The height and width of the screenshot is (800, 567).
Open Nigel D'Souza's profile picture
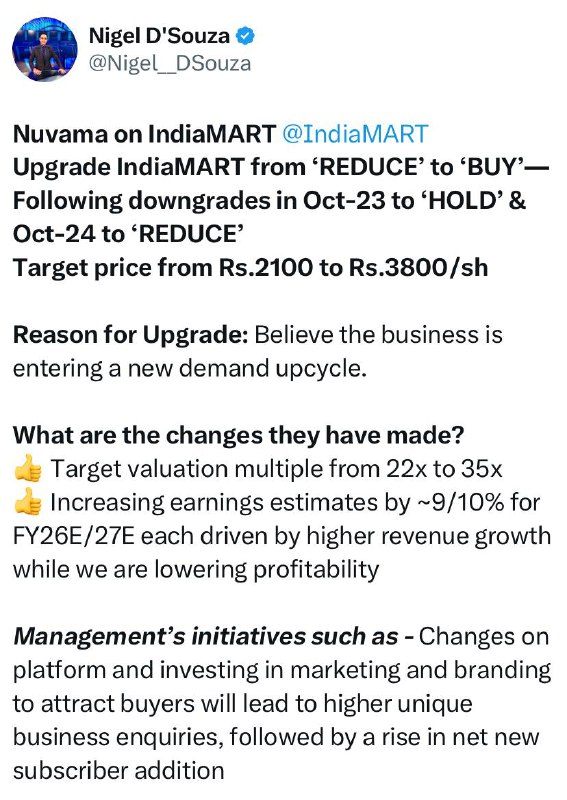[x=45, y=49]
